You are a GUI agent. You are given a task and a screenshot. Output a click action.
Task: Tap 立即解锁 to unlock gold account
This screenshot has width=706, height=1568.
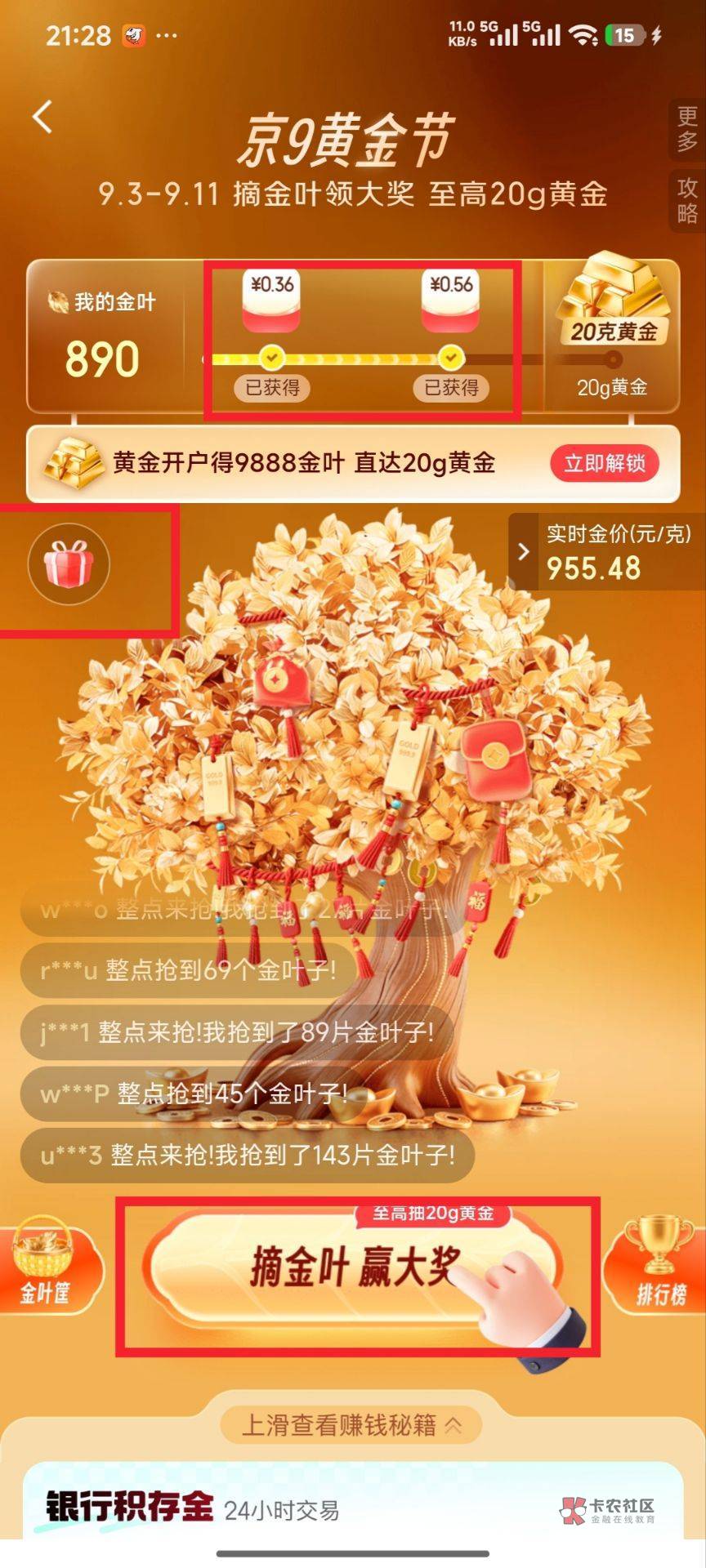[x=605, y=463]
